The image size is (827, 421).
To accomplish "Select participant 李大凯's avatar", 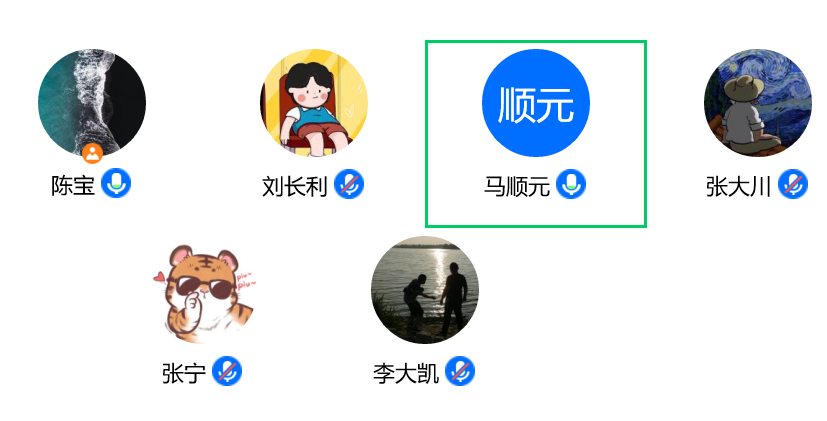I will point(425,290).
